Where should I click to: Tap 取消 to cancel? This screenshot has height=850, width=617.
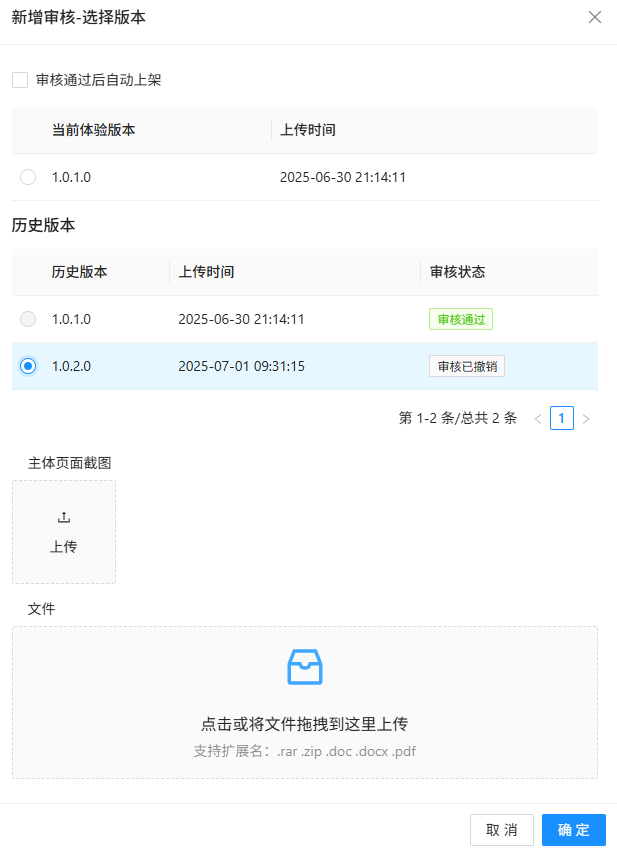coord(501,830)
